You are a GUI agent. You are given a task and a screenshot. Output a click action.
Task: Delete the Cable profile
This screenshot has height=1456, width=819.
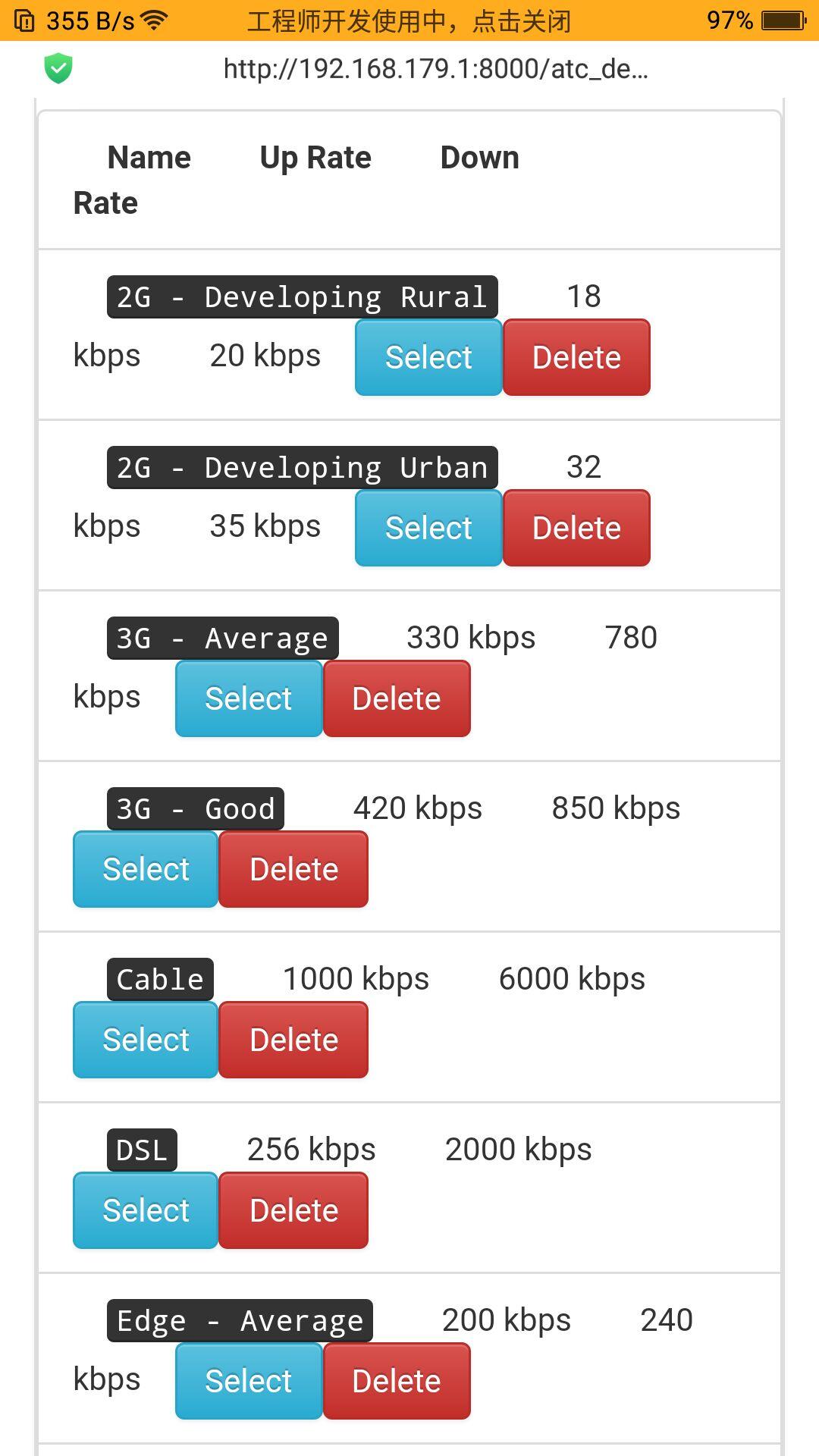[293, 1040]
